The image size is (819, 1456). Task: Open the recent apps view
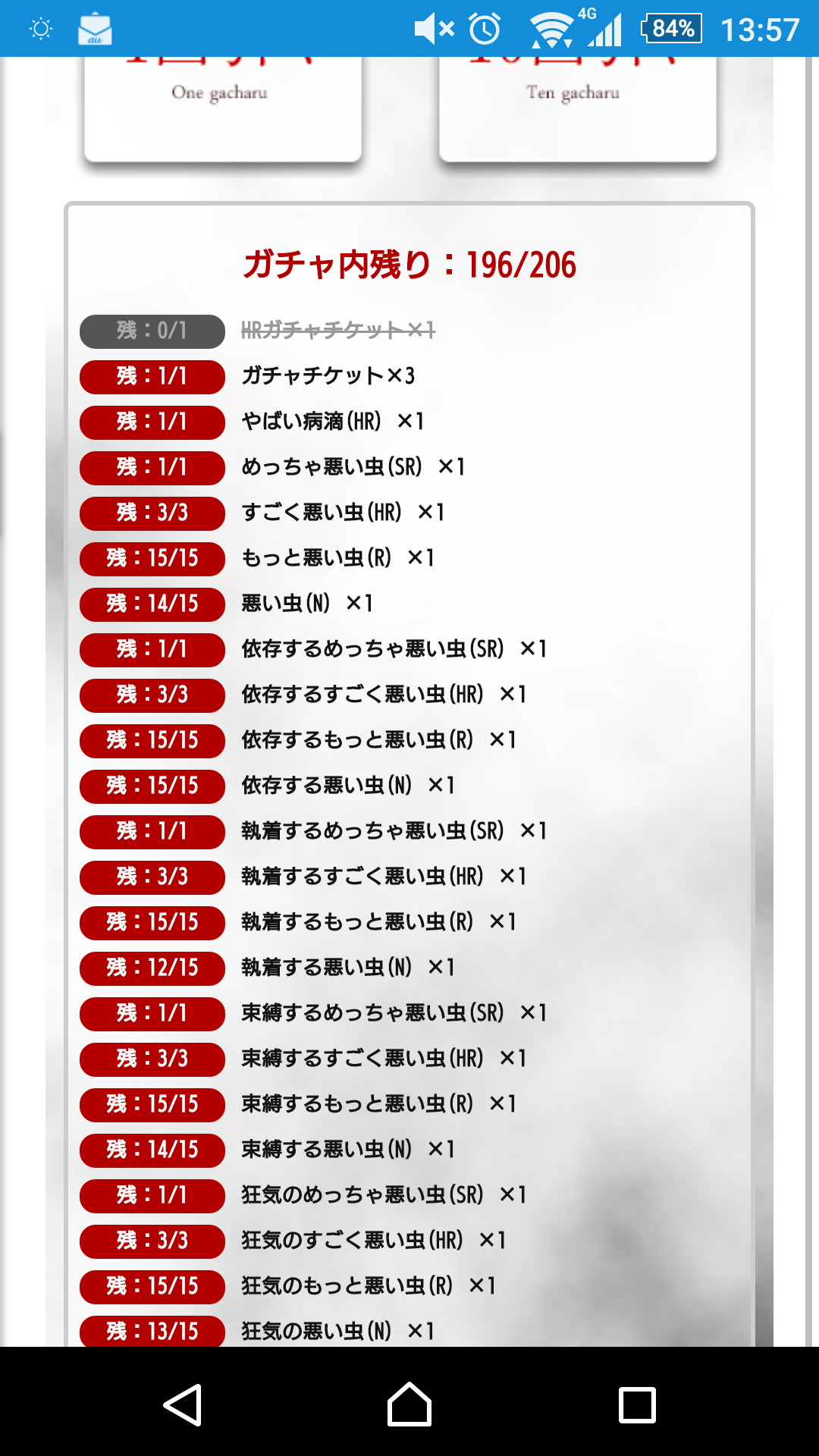pyautogui.click(x=637, y=1404)
